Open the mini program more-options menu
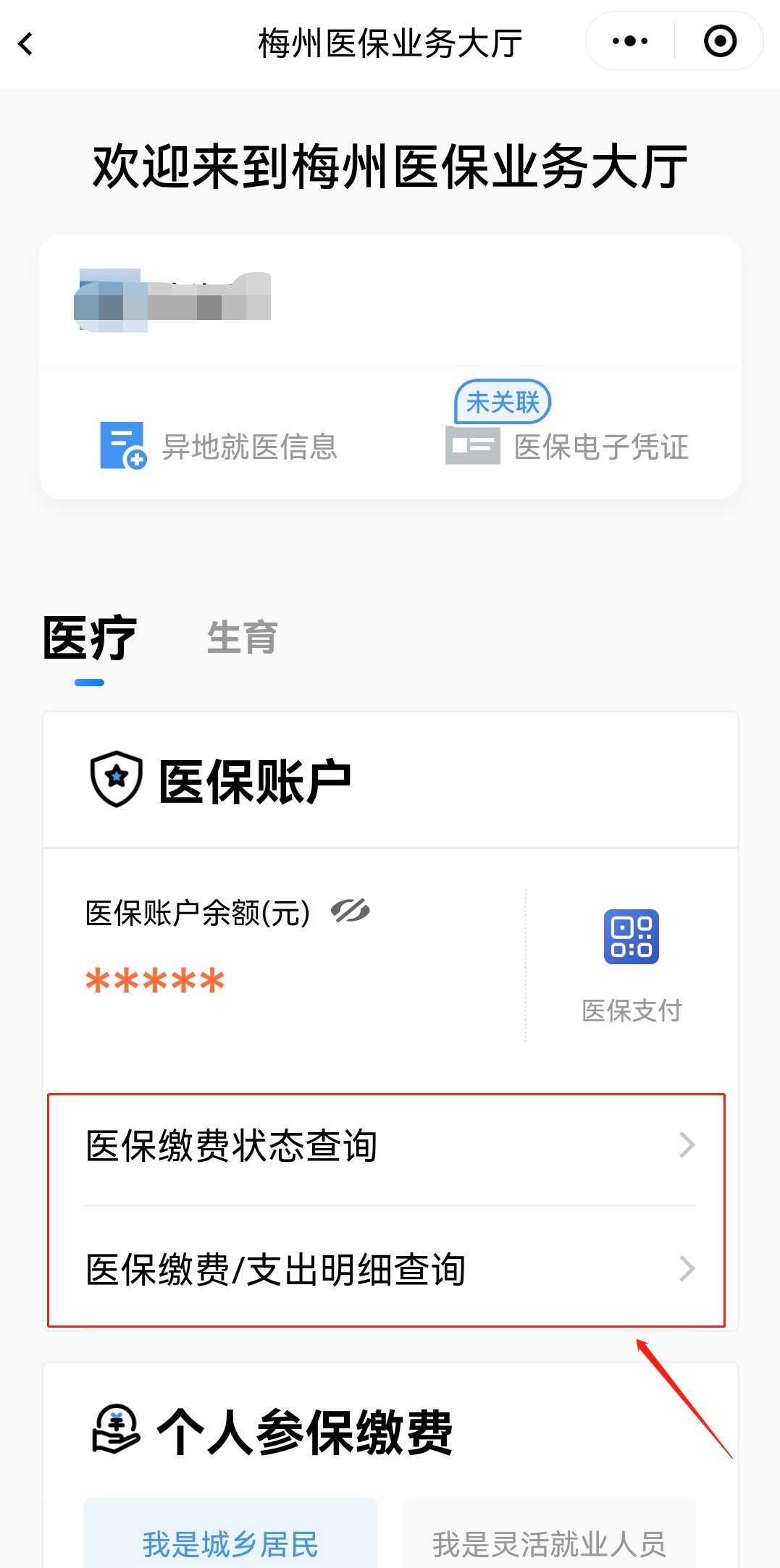 pyautogui.click(x=629, y=41)
